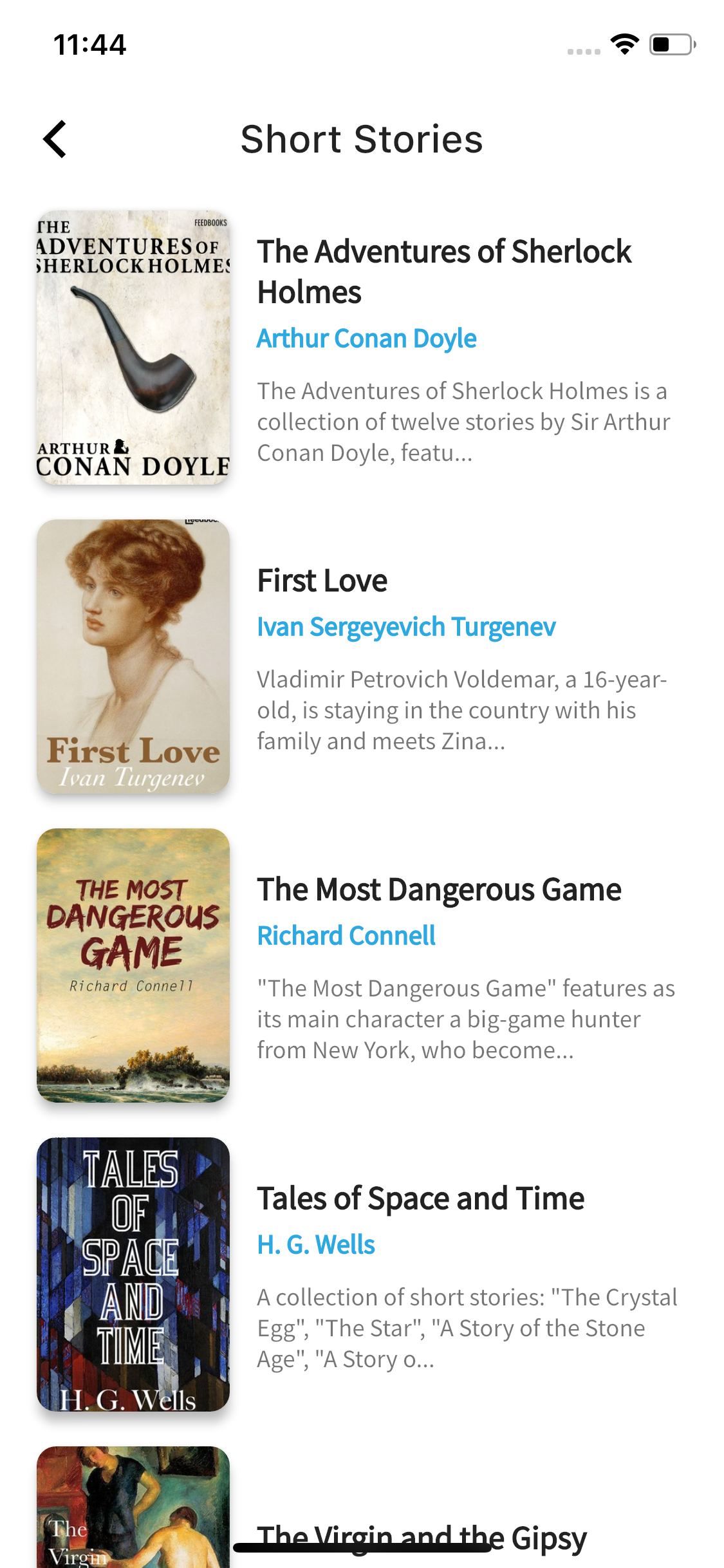The image size is (724, 1568).
Task: Open The Adventures of Sherlock Holmes book
Action: click(x=444, y=271)
